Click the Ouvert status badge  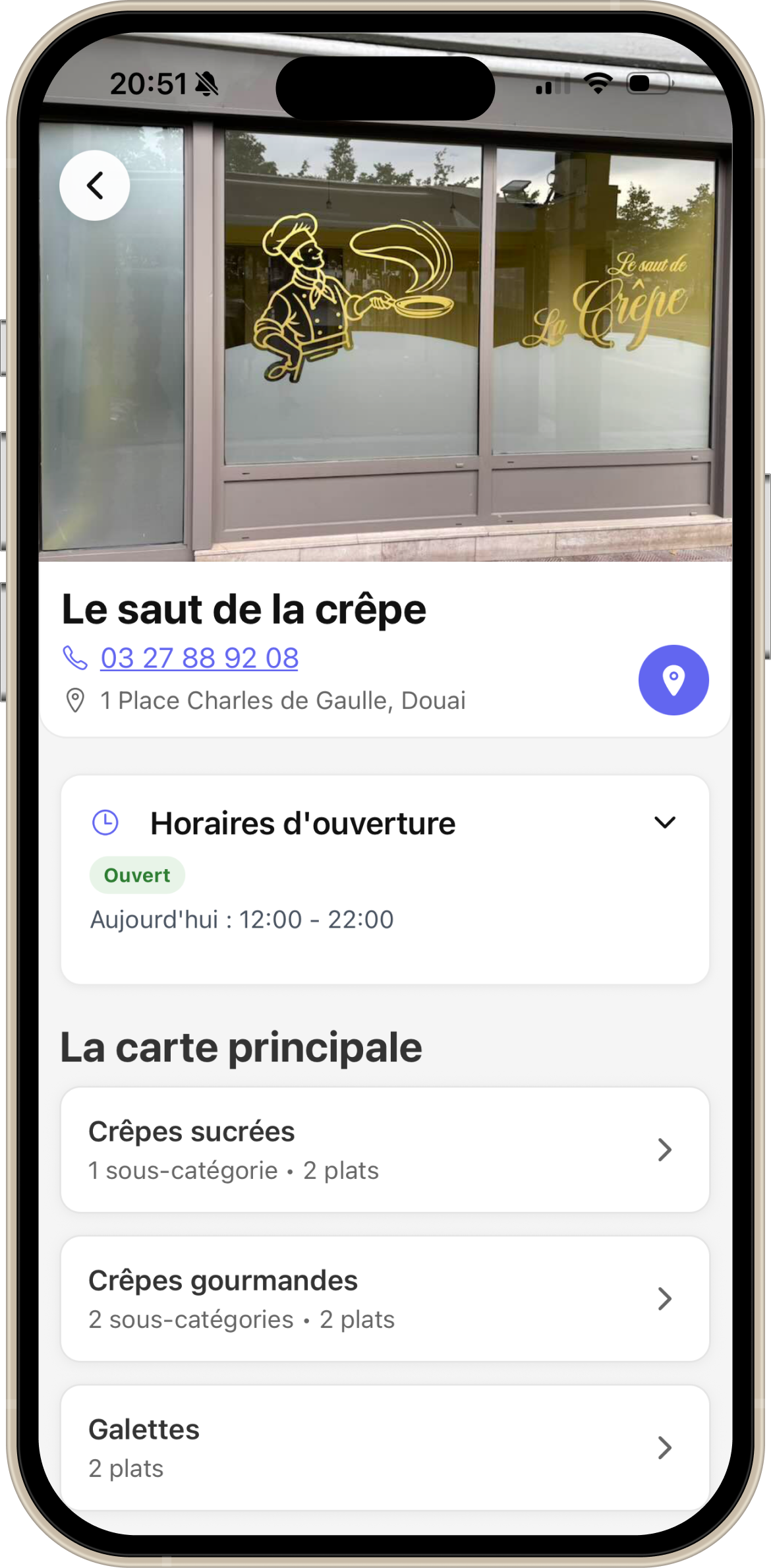[x=136, y=875]
